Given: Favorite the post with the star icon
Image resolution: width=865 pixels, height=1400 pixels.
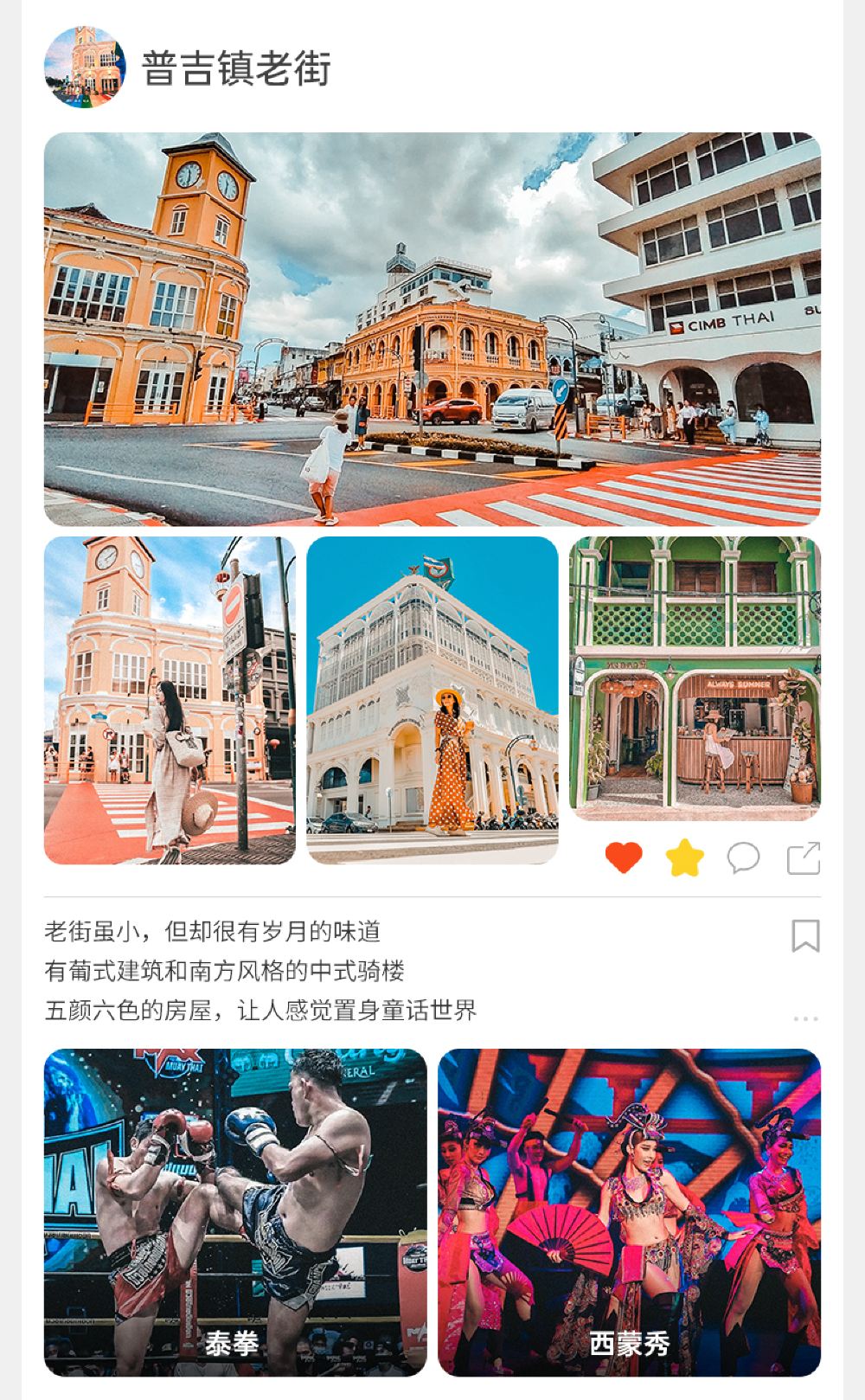Looking at the screenshot, I should (x=684, y=857).
